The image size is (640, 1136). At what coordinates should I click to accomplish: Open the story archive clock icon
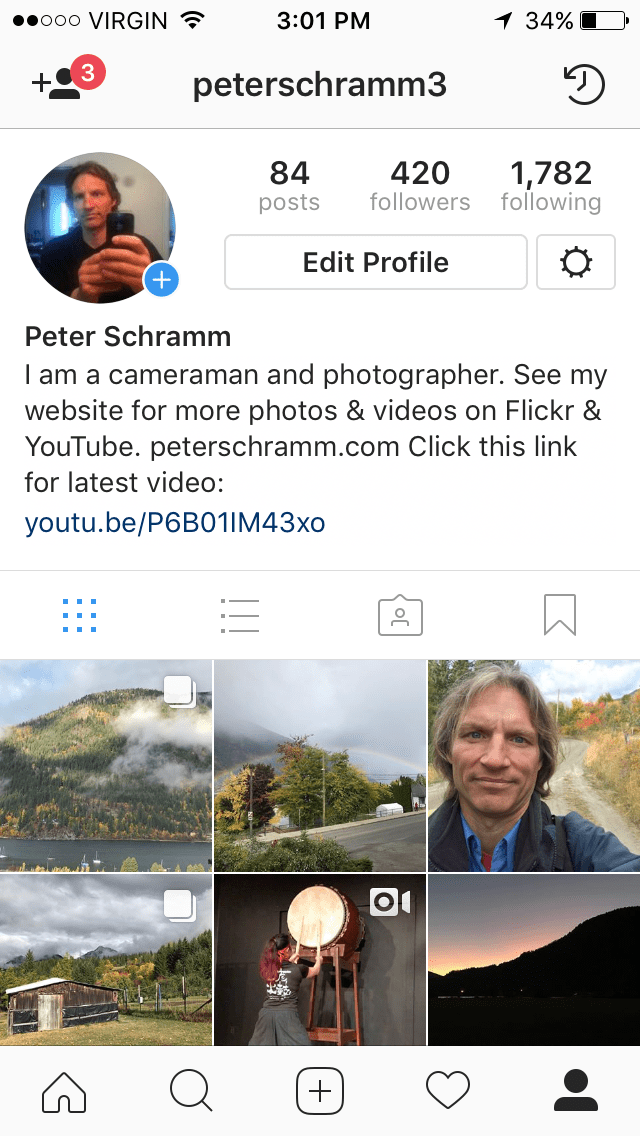(x=584, y=84)
